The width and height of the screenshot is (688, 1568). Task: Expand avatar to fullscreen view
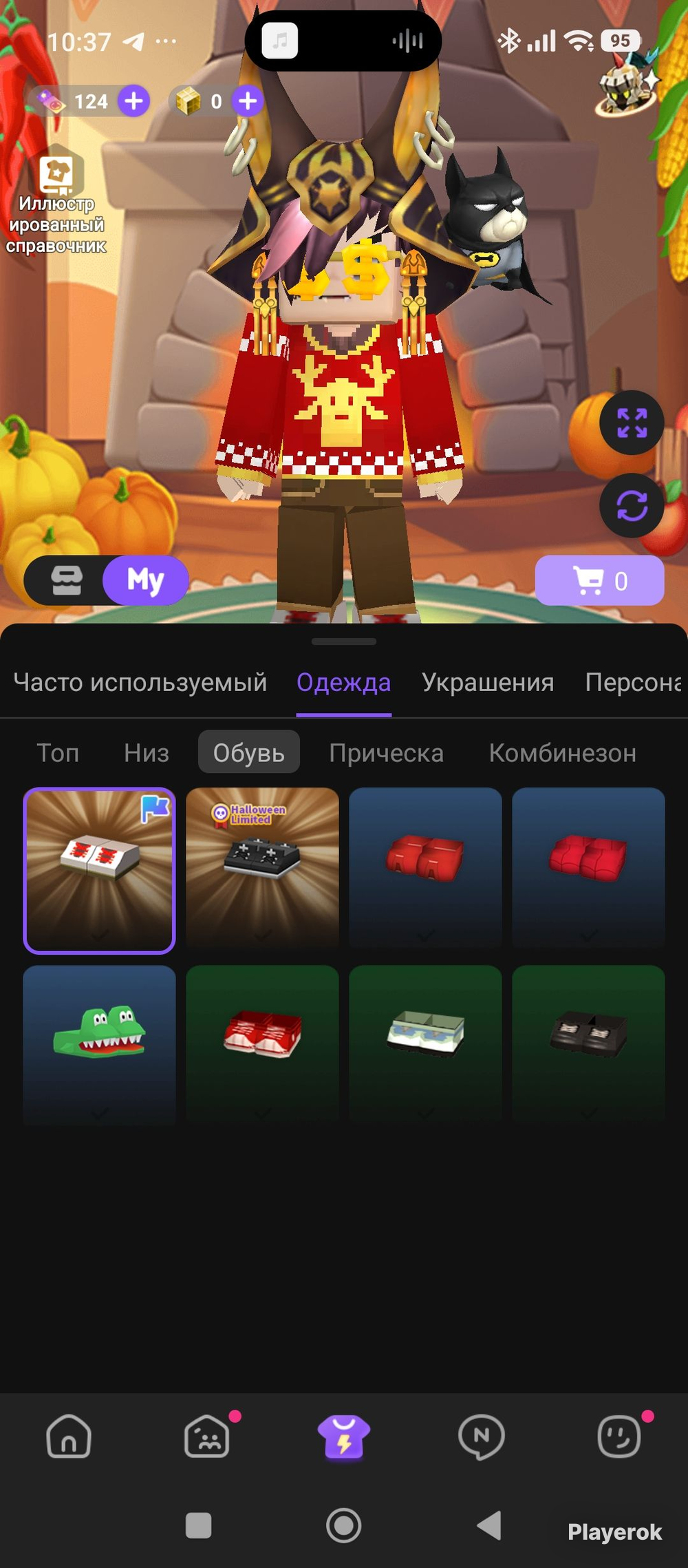click(632, 423)
